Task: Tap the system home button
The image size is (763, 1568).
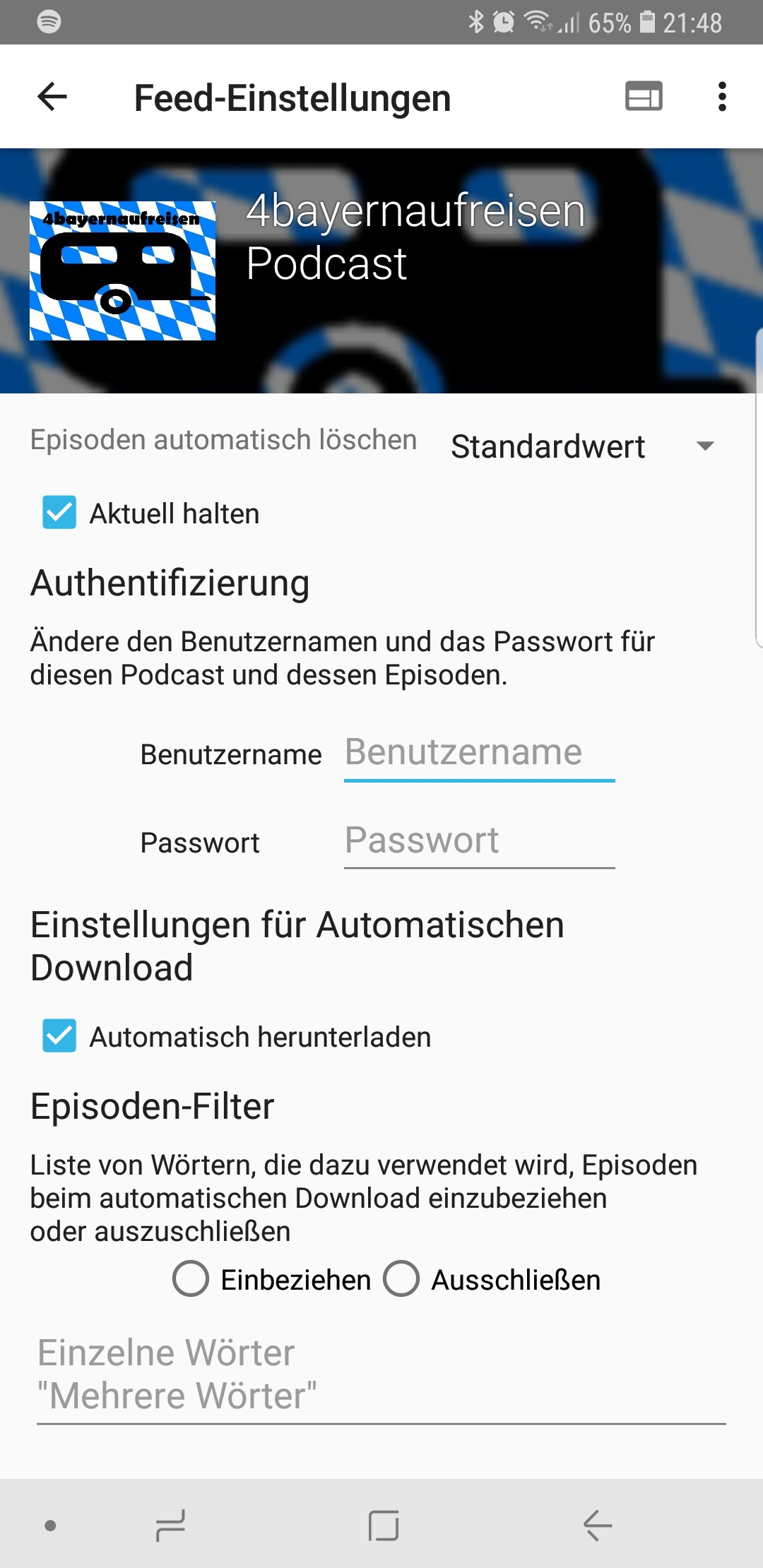Action: pos(384,1525)
